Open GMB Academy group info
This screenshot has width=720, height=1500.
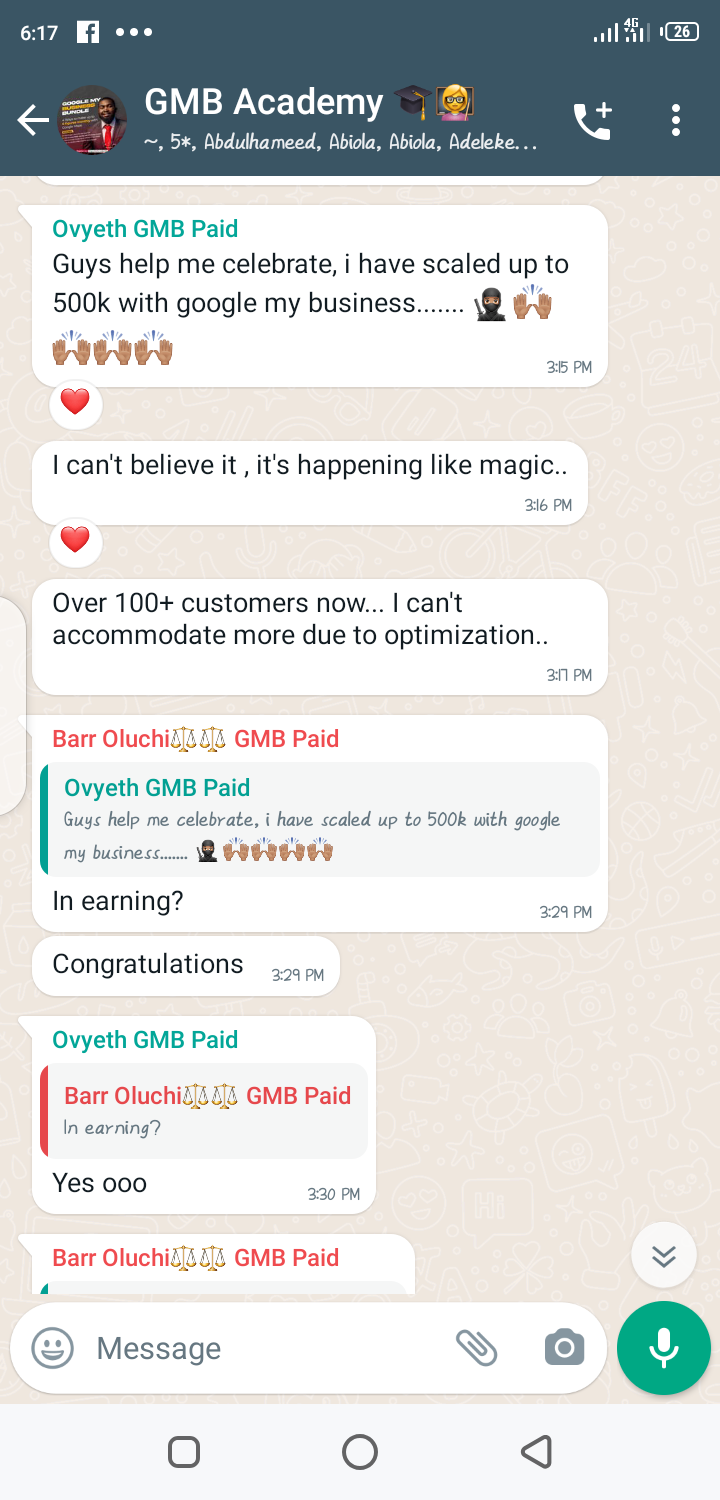pyautogui.click(x=340, y=120)
